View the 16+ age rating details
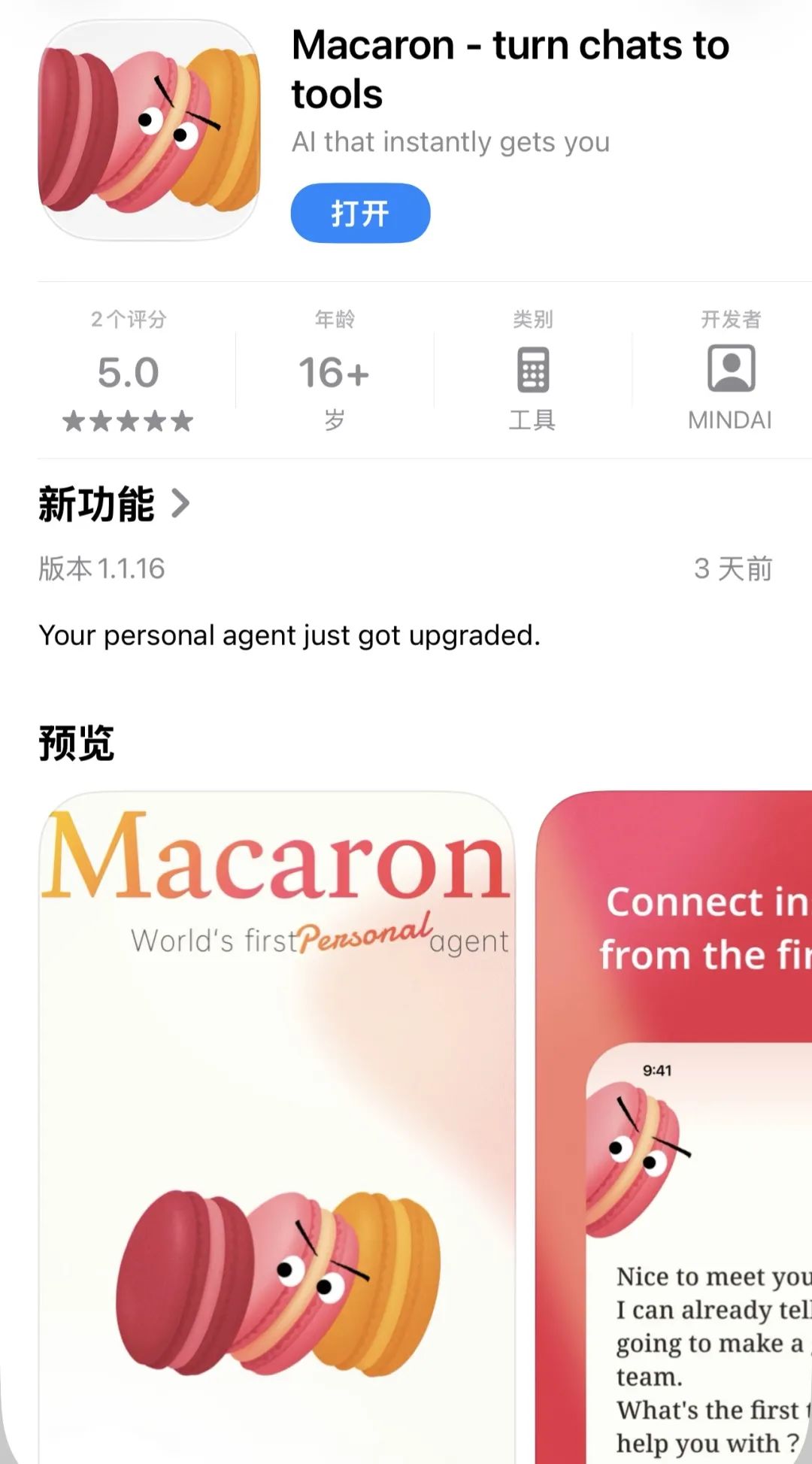This screenshot has height=1464, width=812. [x=334, y=373]
